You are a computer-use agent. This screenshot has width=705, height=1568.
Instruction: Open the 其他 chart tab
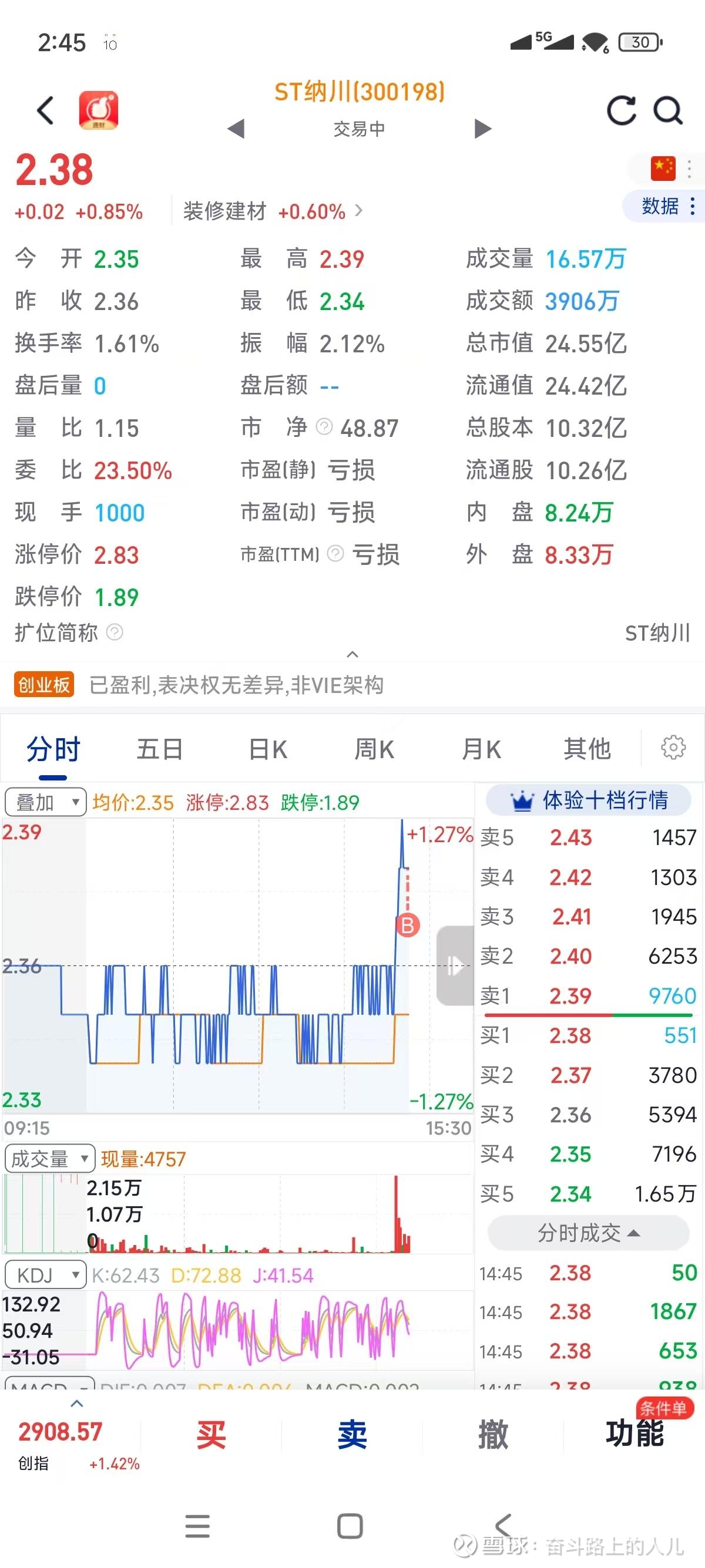point(587,749)
